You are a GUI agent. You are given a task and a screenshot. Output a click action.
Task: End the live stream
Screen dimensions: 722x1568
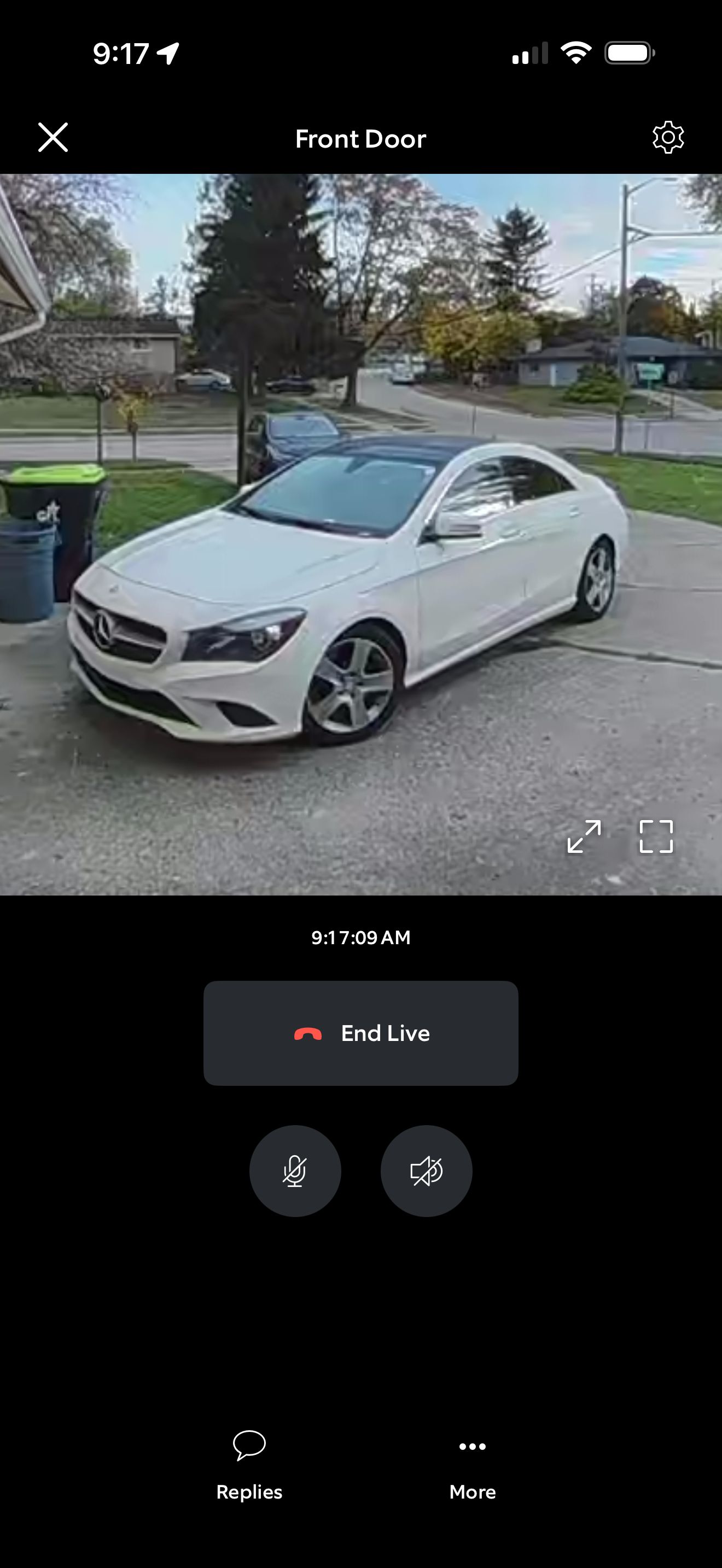[361, 1033]
